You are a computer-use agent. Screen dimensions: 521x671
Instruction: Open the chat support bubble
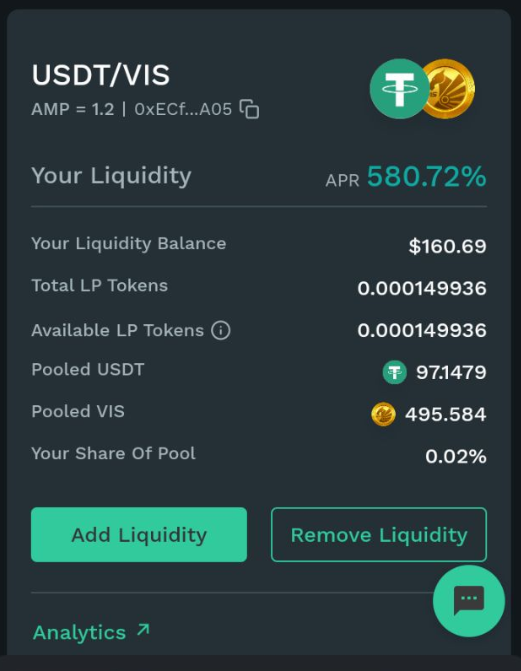469,601
